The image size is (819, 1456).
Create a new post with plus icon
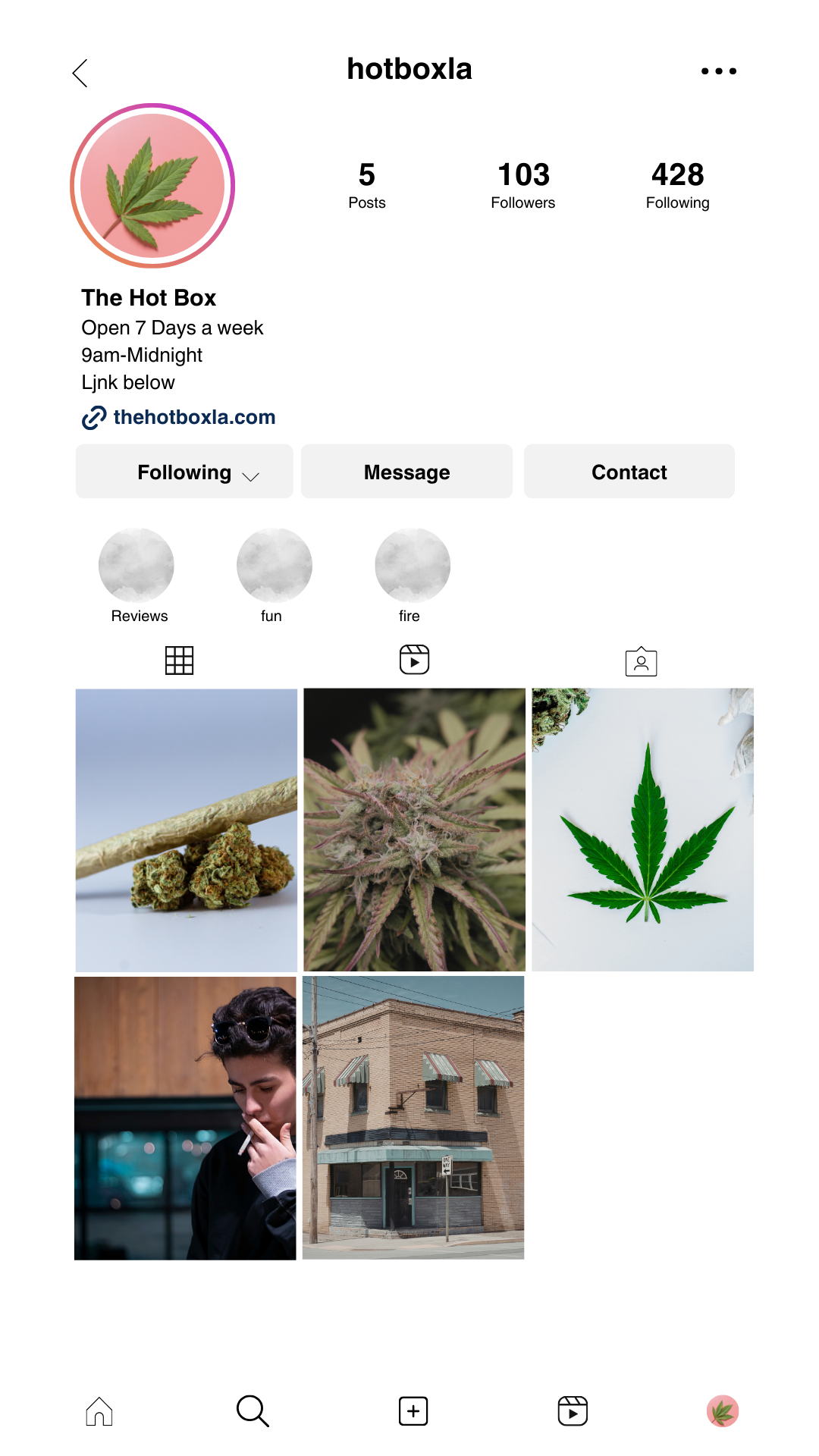click(413, 1411)
